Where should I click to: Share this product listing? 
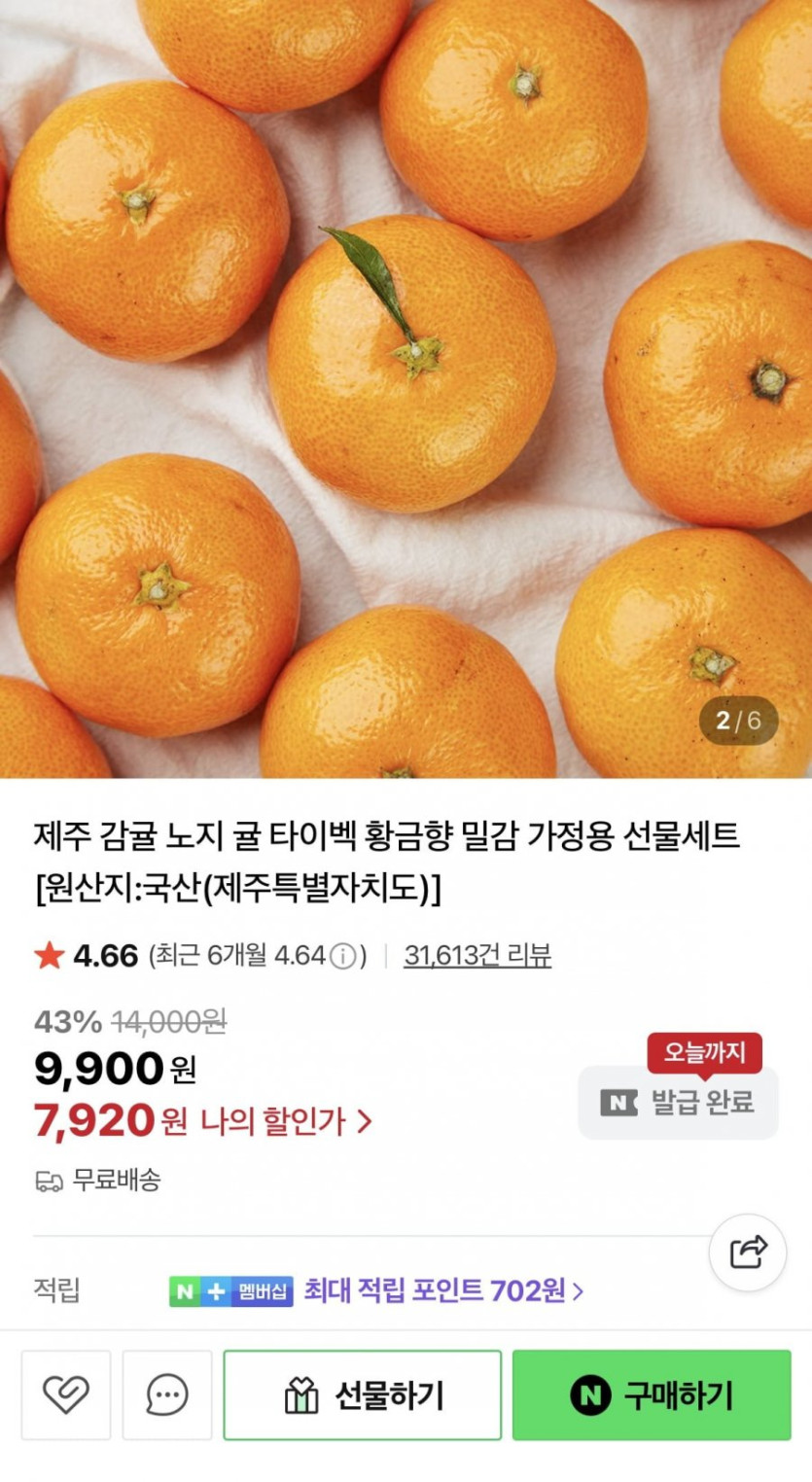747,1253
